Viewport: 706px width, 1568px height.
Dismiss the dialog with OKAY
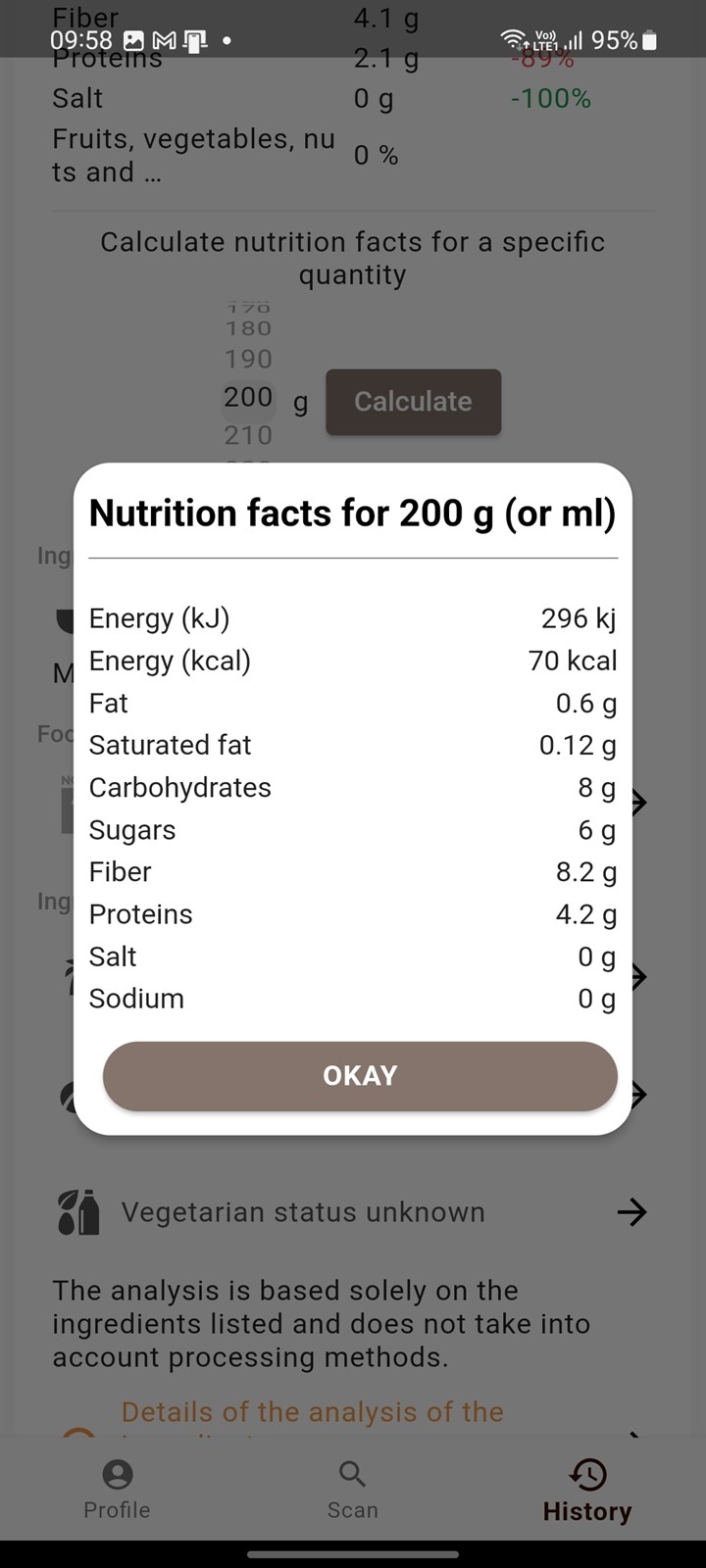point(360,1076)
